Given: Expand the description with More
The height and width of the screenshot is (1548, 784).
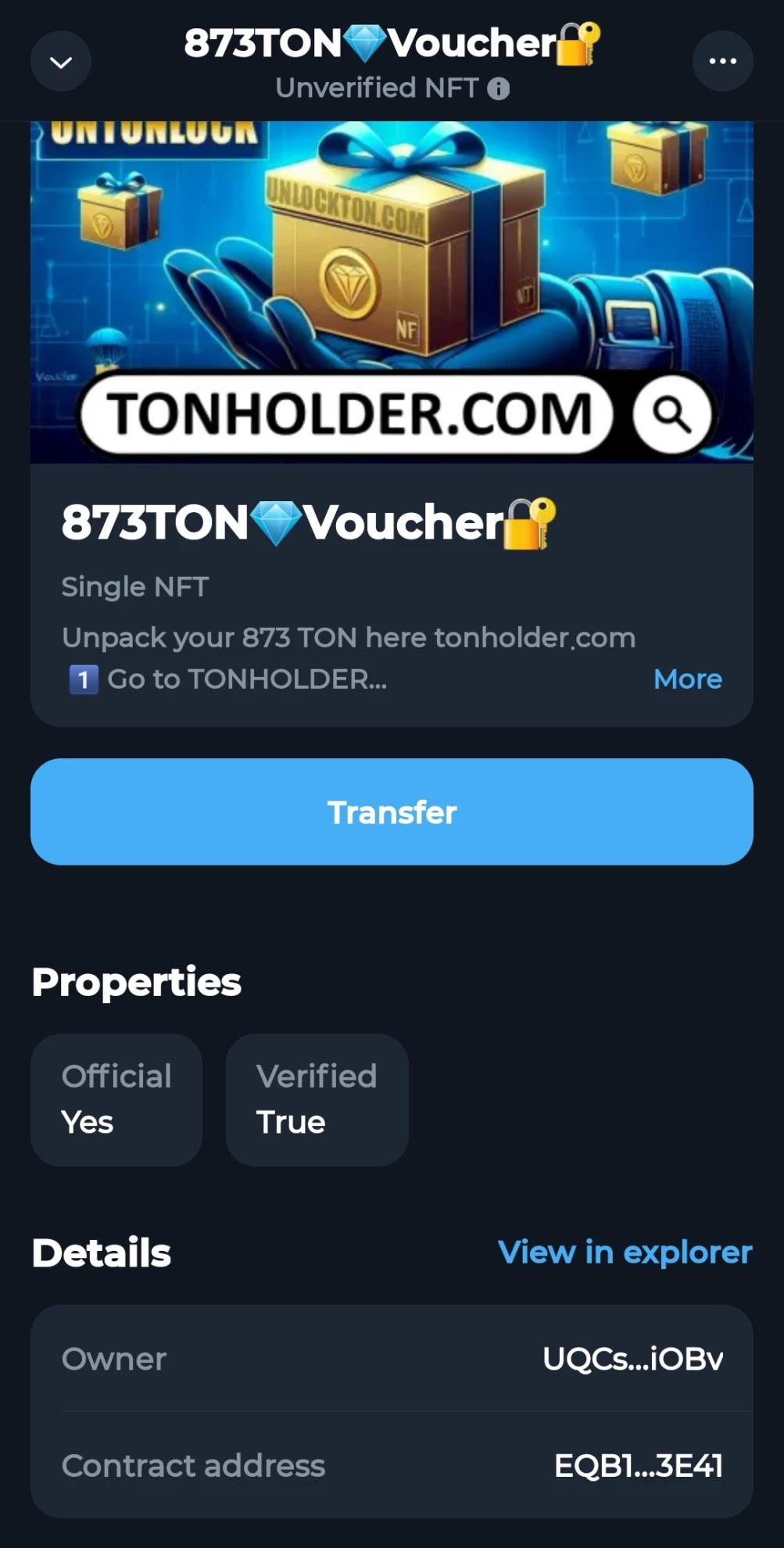Looking at the screenshot, I should (x=687, y=679).
